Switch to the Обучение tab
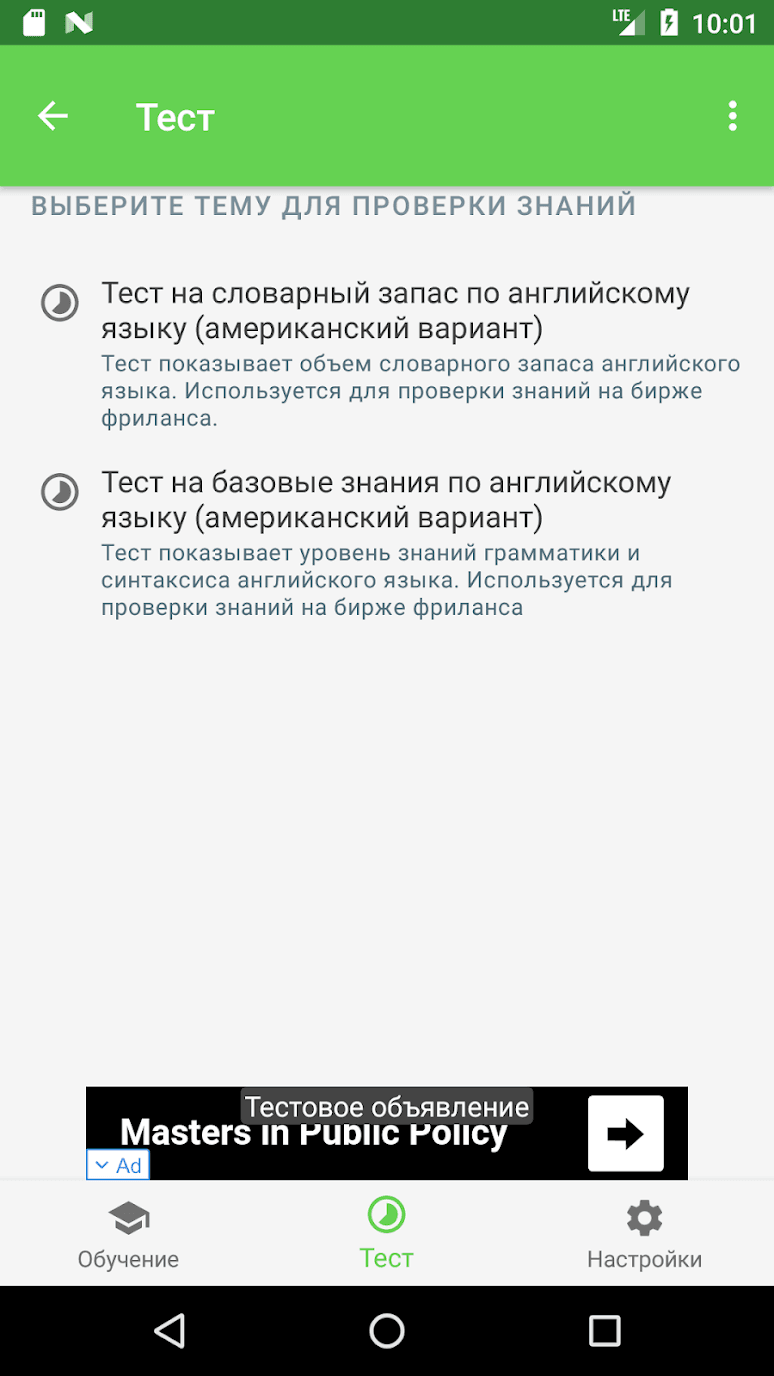 pos(128,1235)
